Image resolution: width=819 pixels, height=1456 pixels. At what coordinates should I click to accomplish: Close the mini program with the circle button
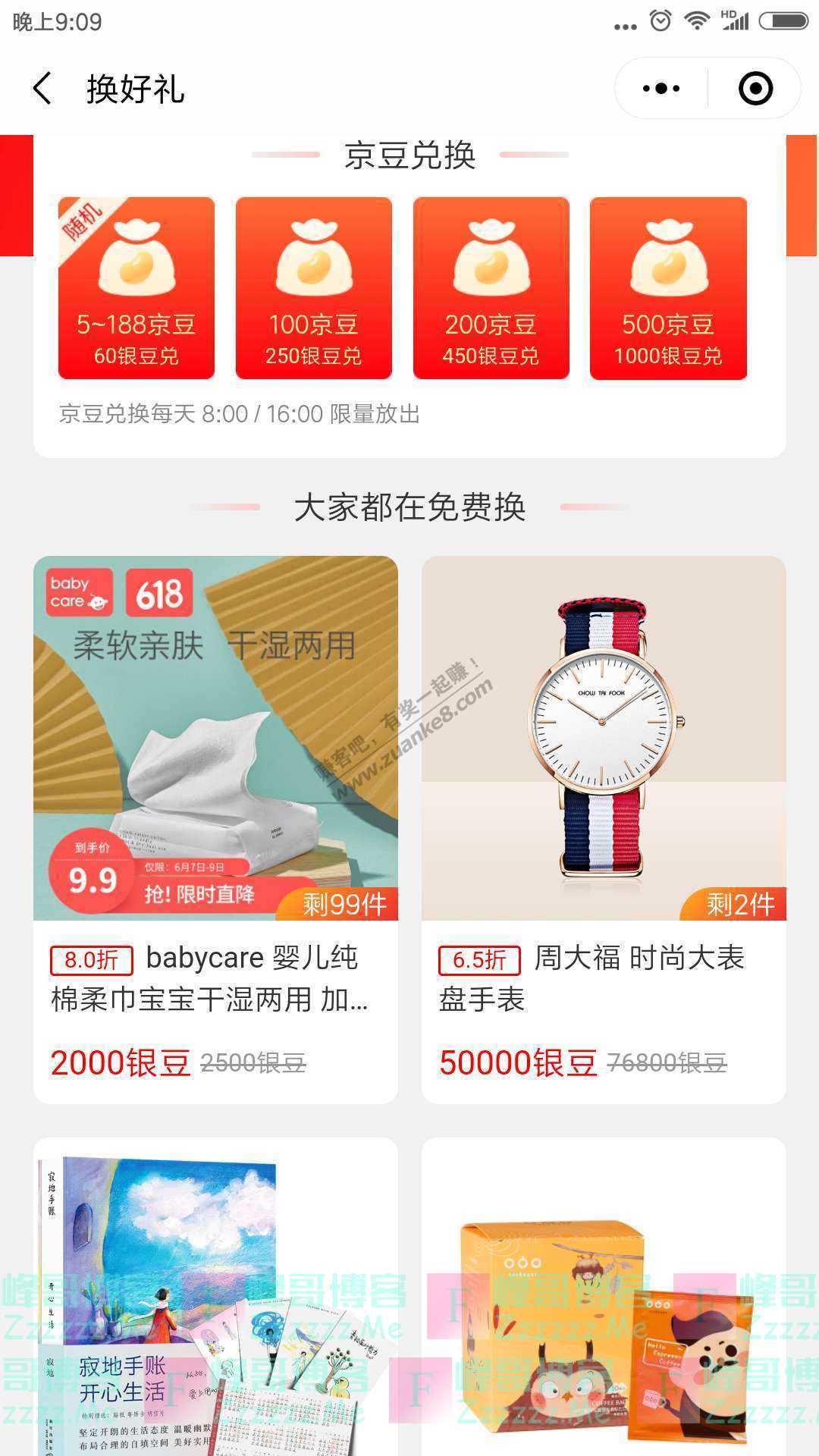pyautogui.click(x=755, y=89)
